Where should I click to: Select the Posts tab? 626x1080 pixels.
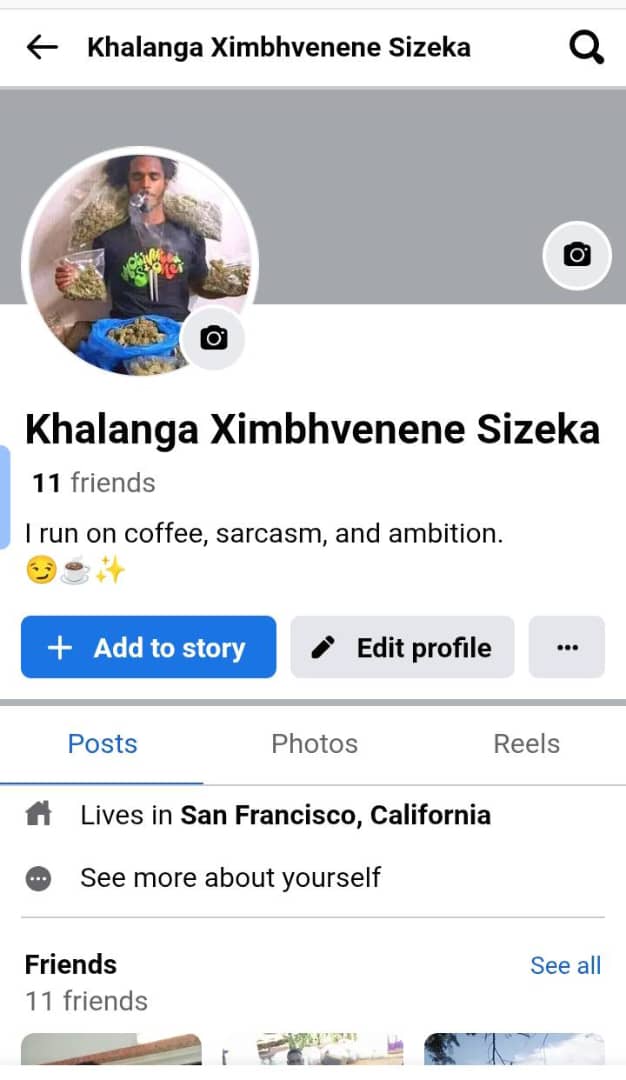pyautogui.click(x=102, y=744)
